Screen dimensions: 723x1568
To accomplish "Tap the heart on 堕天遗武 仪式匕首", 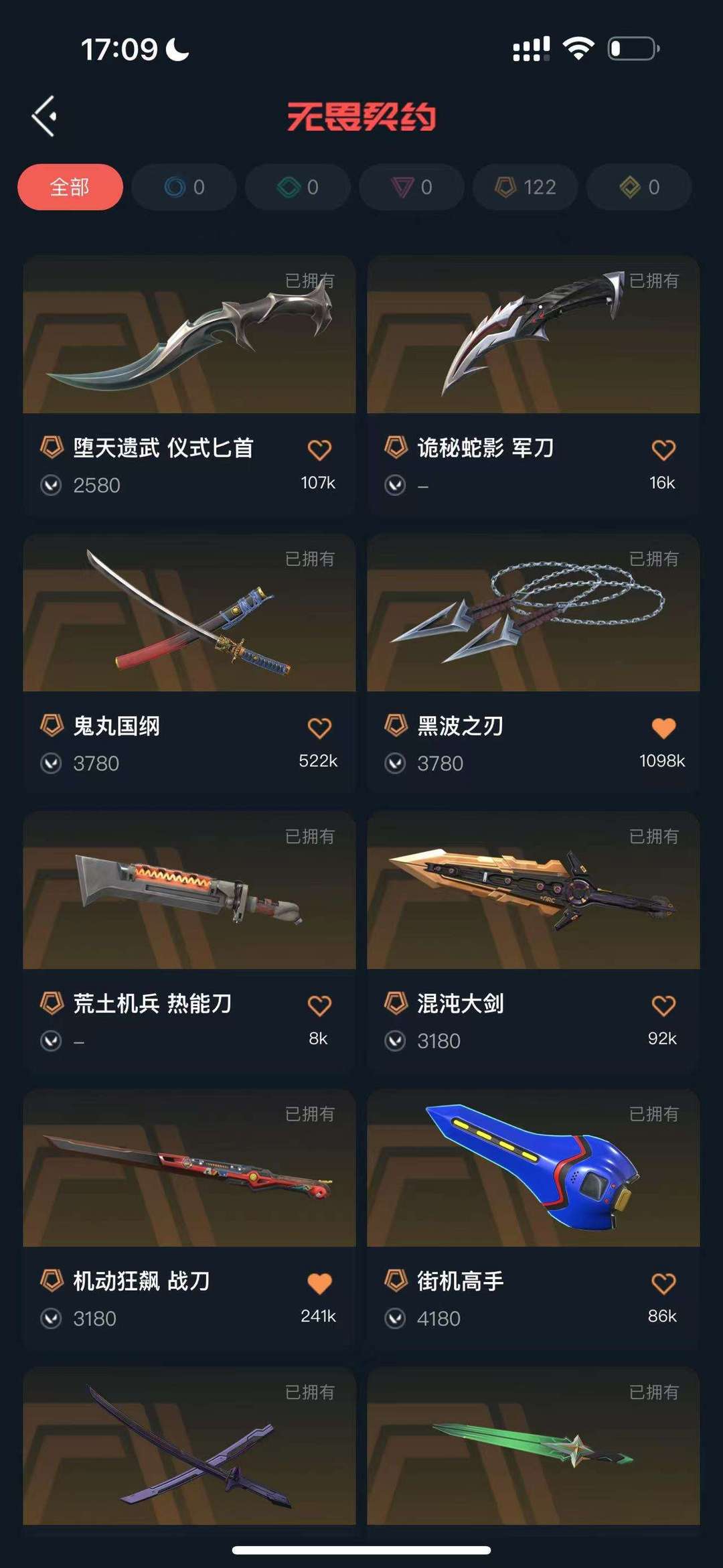I will [319, 450].
